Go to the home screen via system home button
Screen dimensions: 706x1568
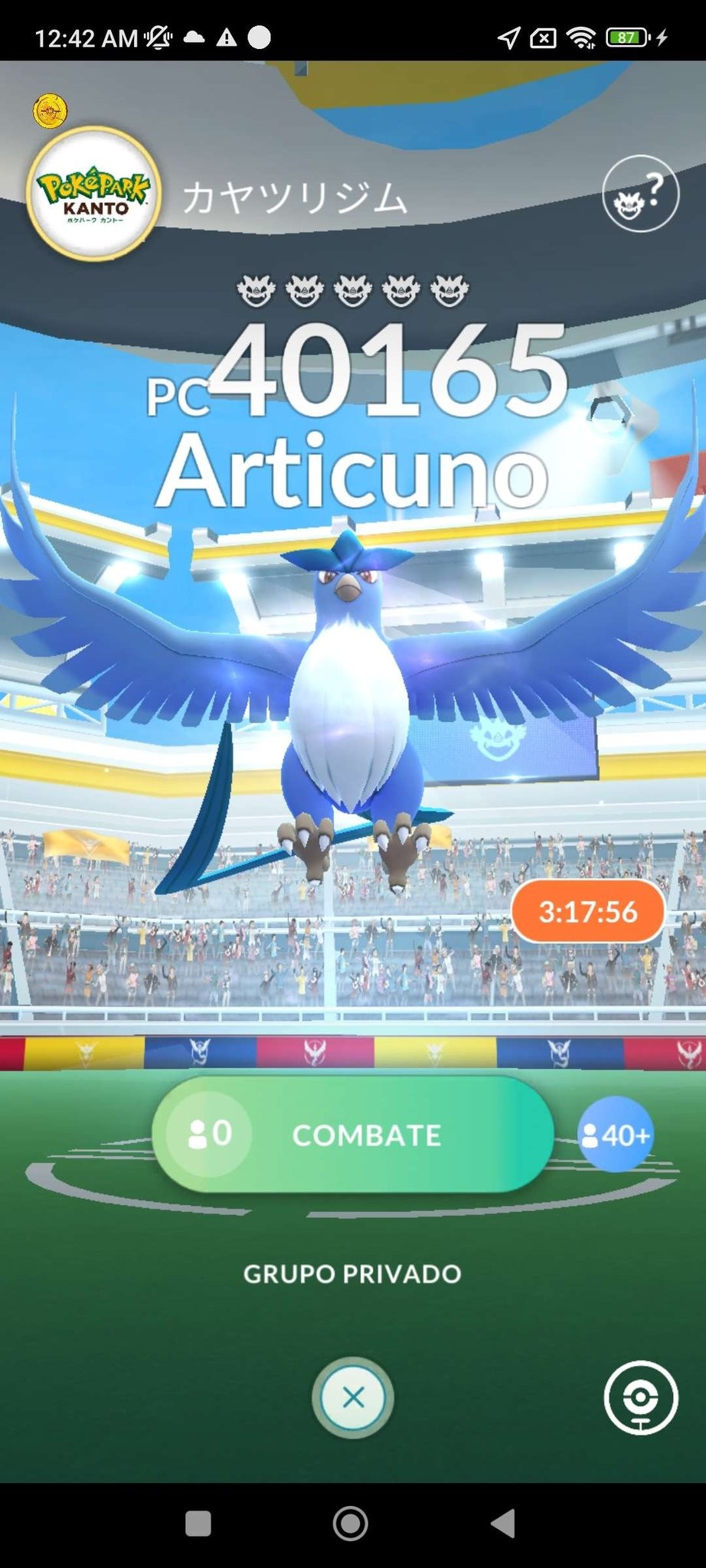pyautogui.click(x=351, y=1523)
